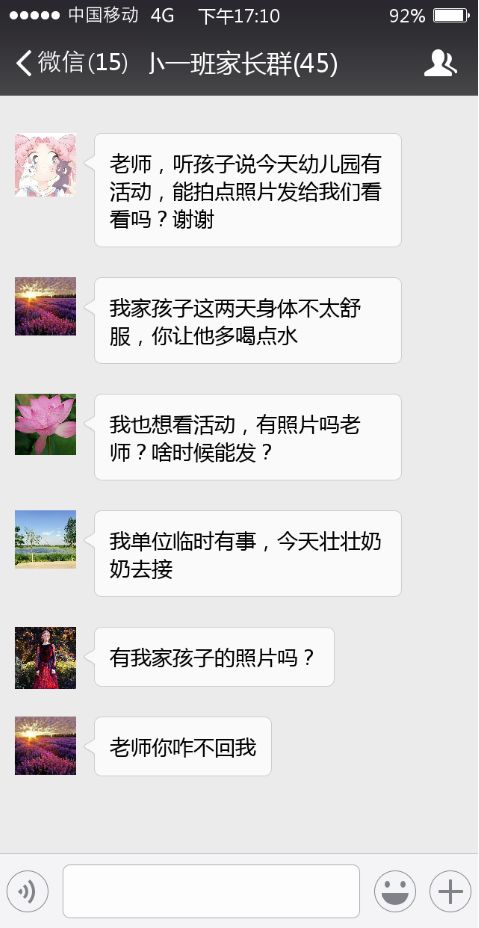Go back to the 微信 chat list
479x928 pixels.
click(72, 63)
